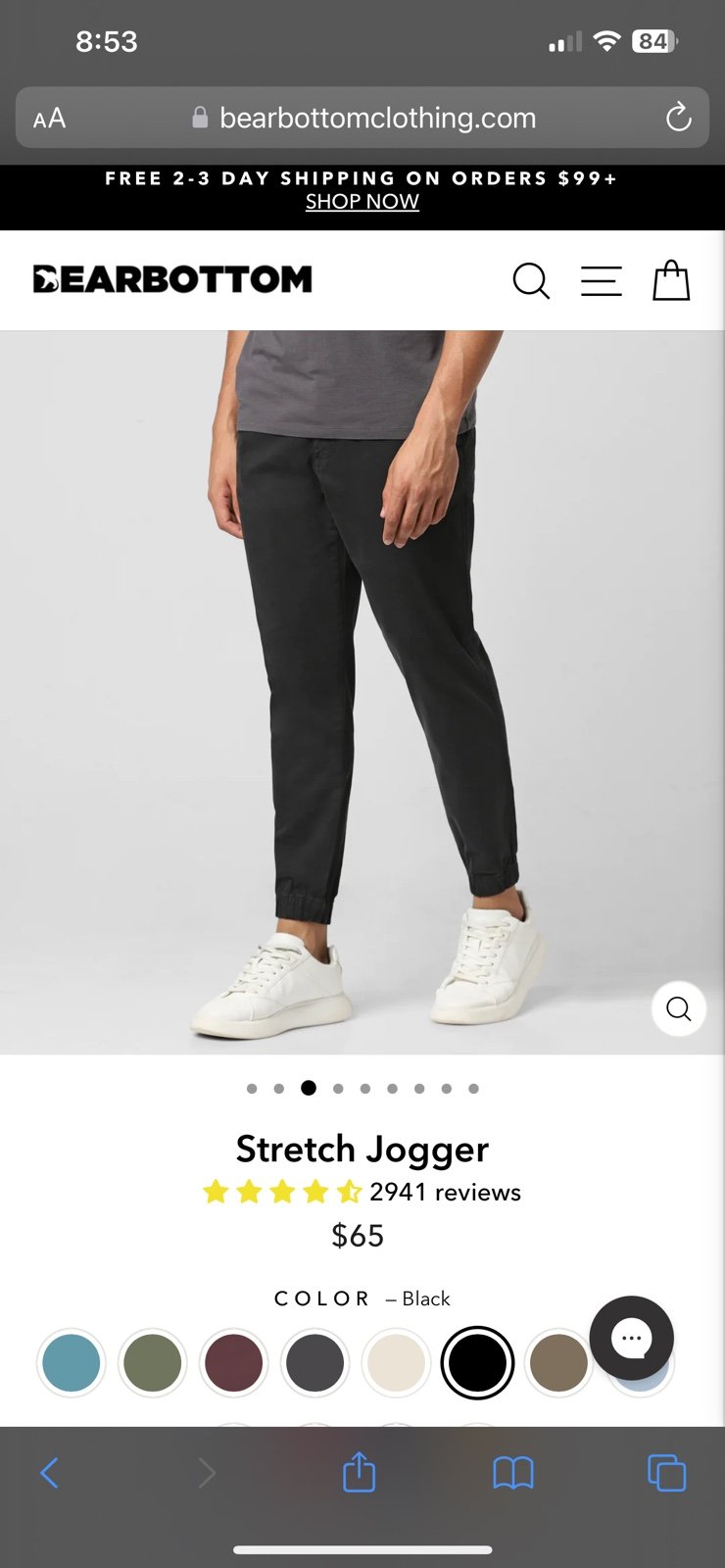This screenshot has width=725, height=1568.
Task: Open Safari bookmarks
Action: tap(513, 1472)
